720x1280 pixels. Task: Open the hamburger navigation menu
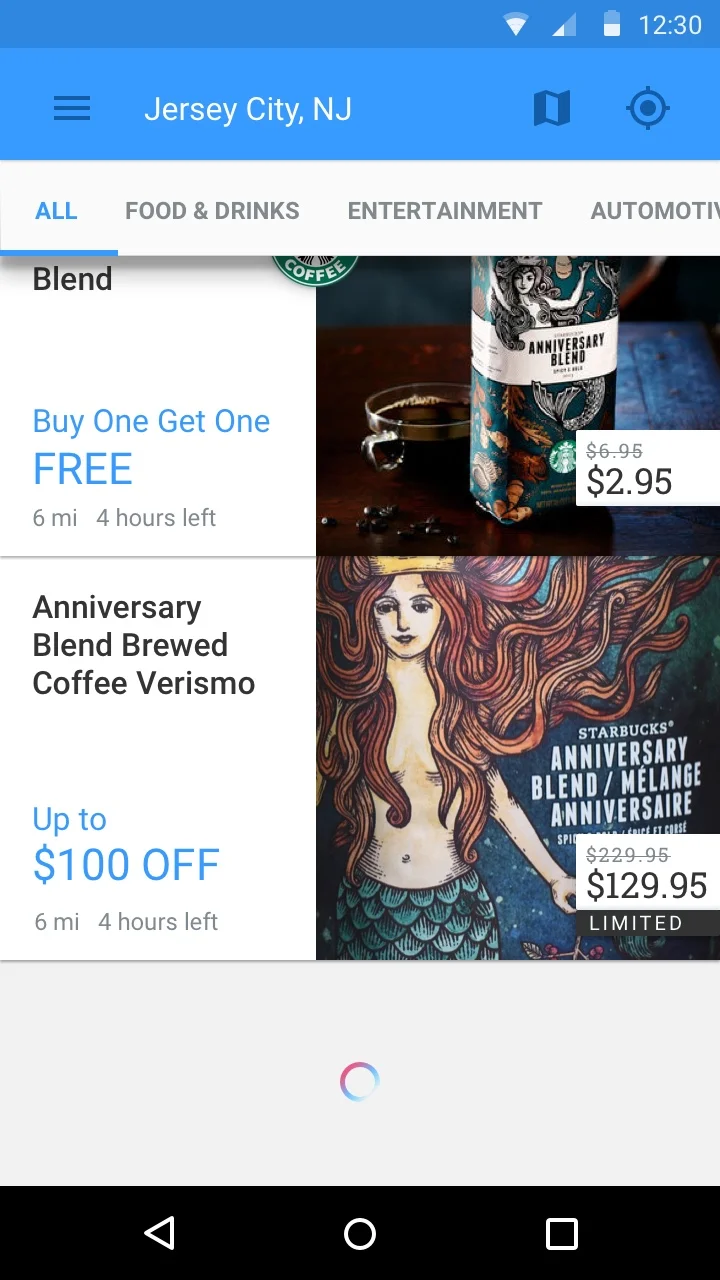(72, 108)
